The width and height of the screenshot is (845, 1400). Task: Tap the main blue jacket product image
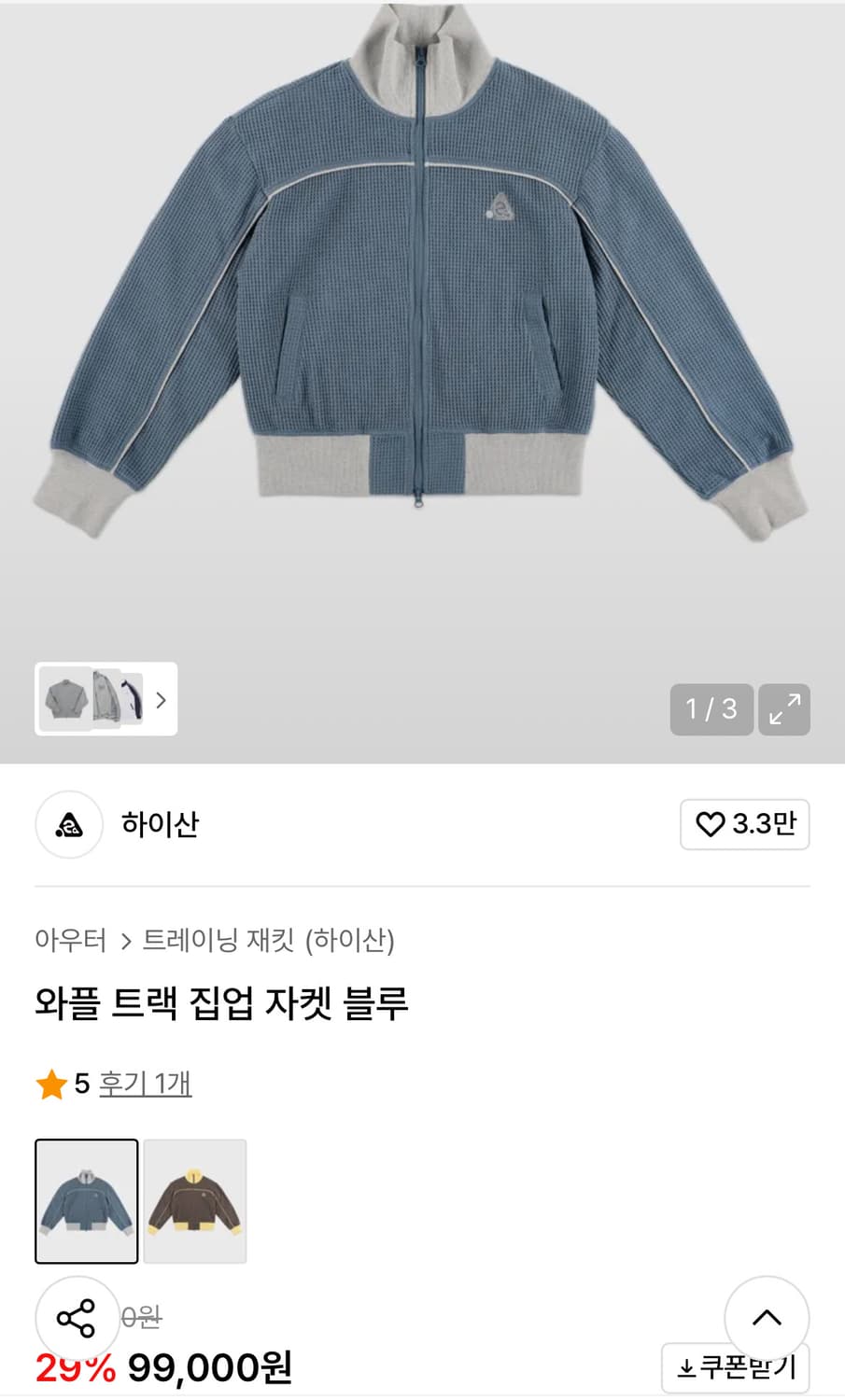[422, 280]
